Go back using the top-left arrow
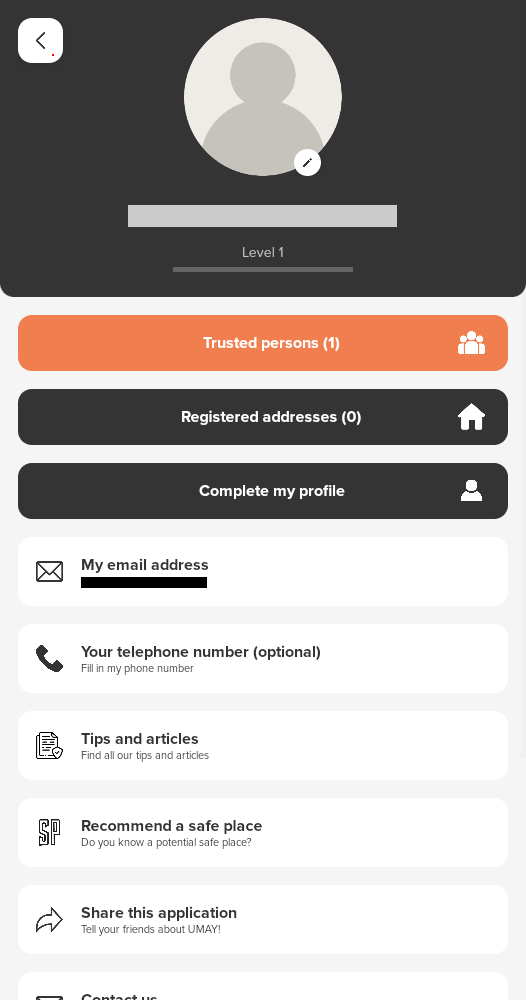 coord(40,40)
